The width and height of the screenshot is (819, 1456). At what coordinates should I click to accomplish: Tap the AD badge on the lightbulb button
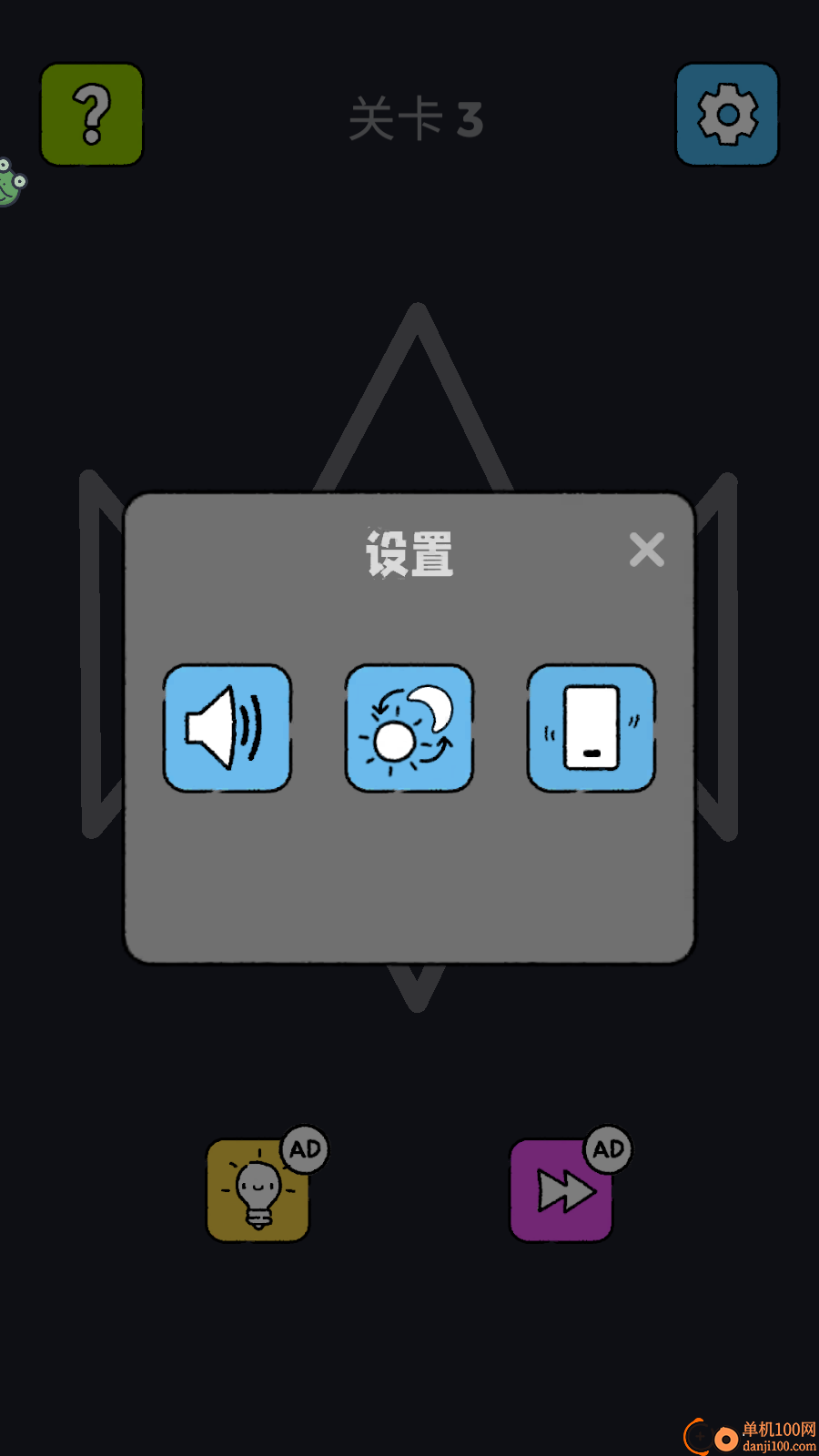306,1148
